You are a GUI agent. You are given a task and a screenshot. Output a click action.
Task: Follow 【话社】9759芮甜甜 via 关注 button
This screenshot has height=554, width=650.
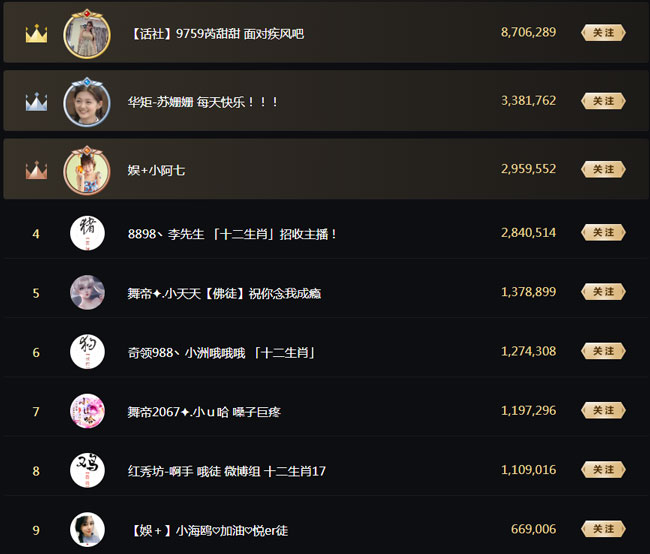click(x=604, y=33)
